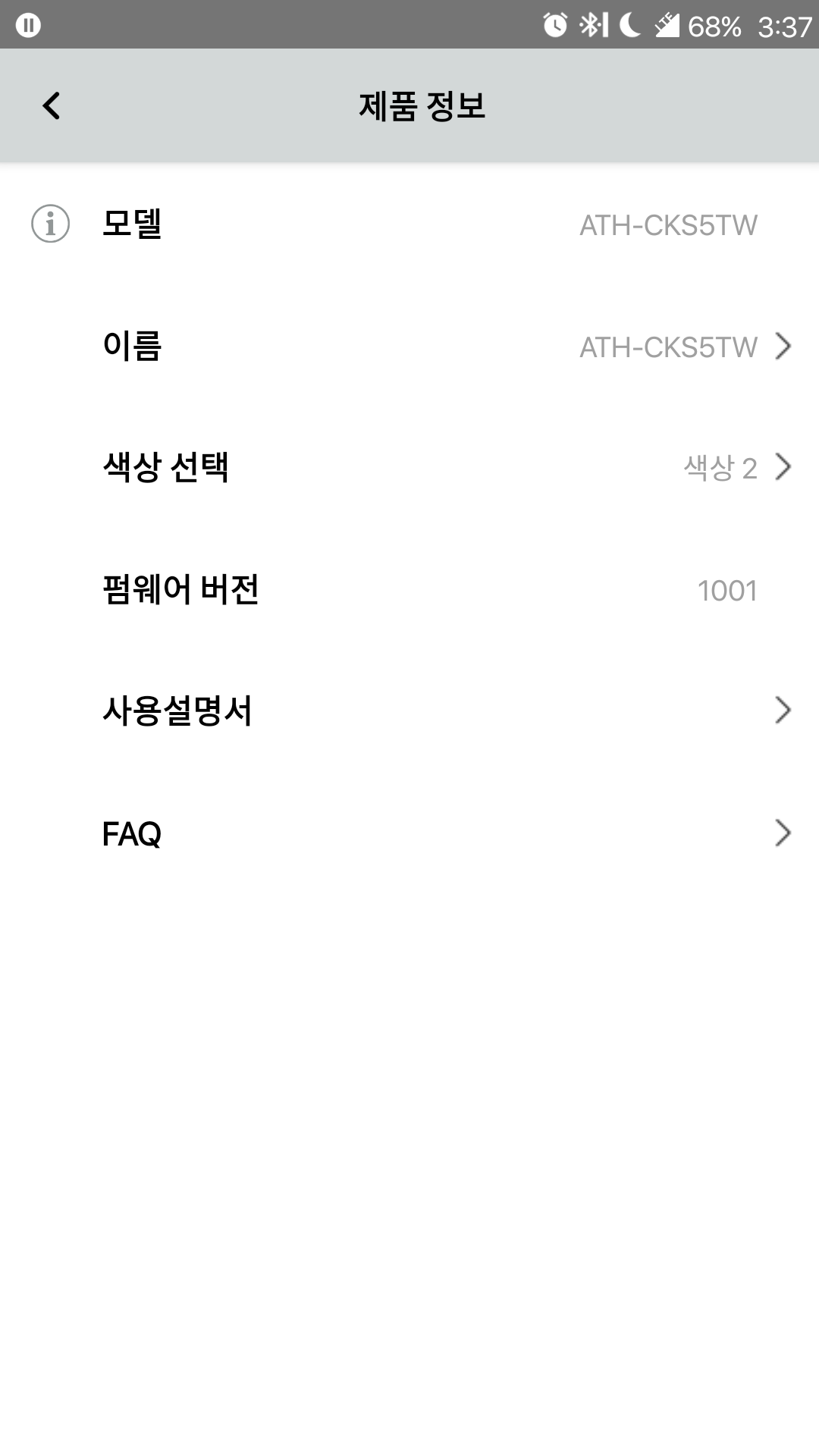
Task: Open the device name editor for ATH-CKS5TW
Action: tap(668, 347)
